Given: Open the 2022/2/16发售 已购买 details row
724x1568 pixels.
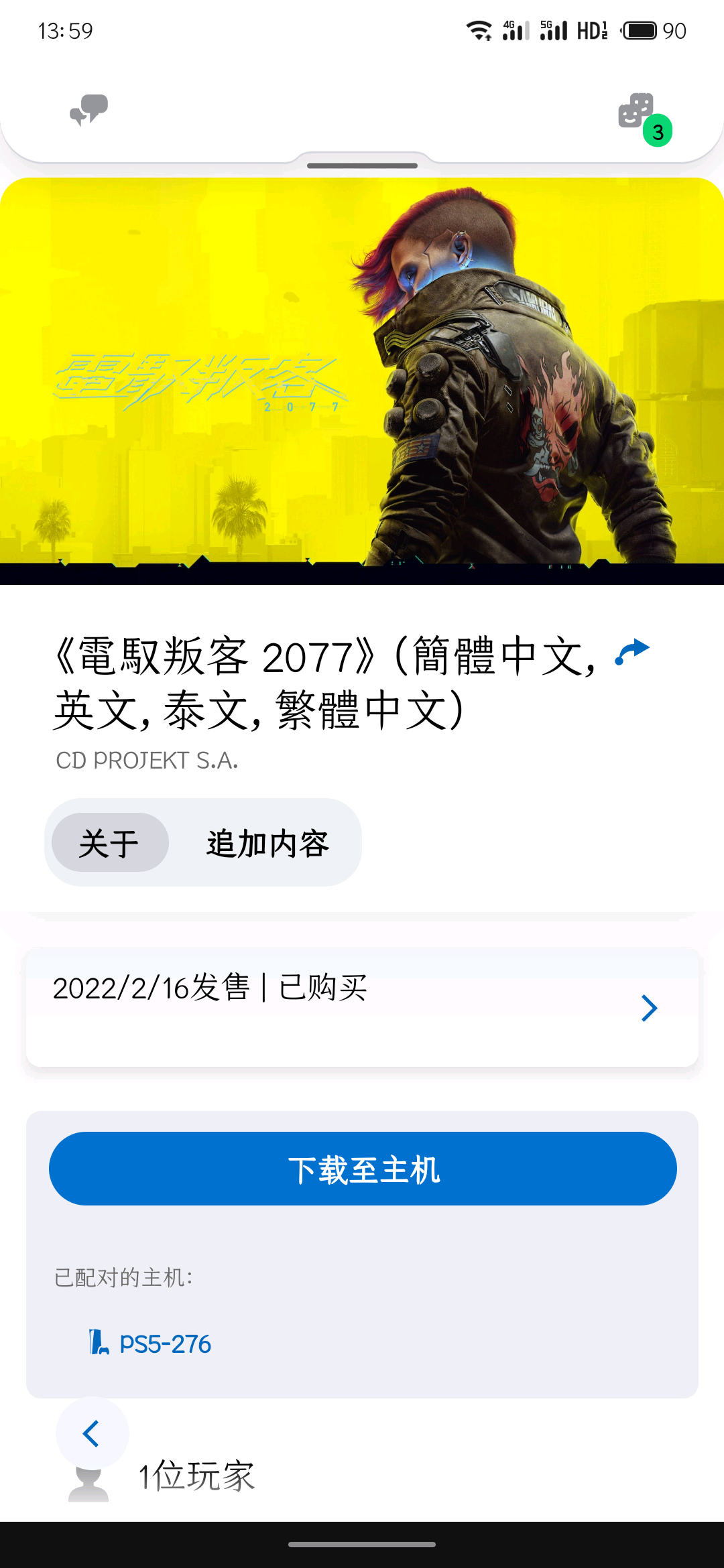Looking at the screenshot, I should click(362, 1007).
